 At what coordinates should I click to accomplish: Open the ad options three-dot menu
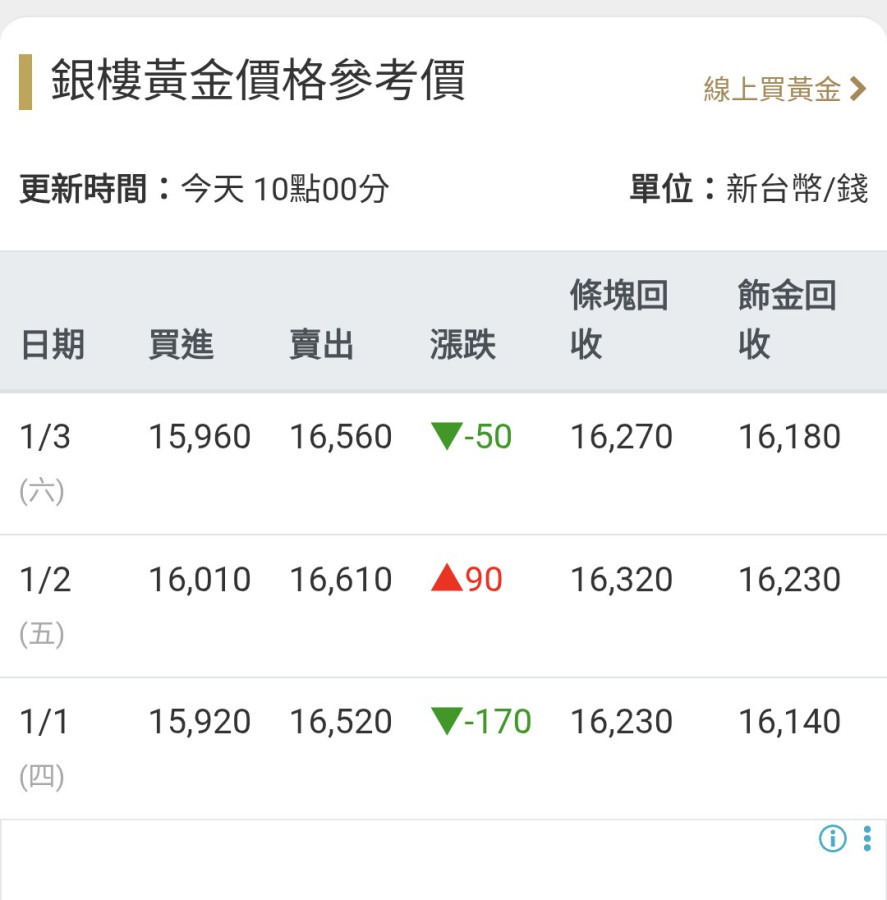pyautogui.click(x=867, y=838)
